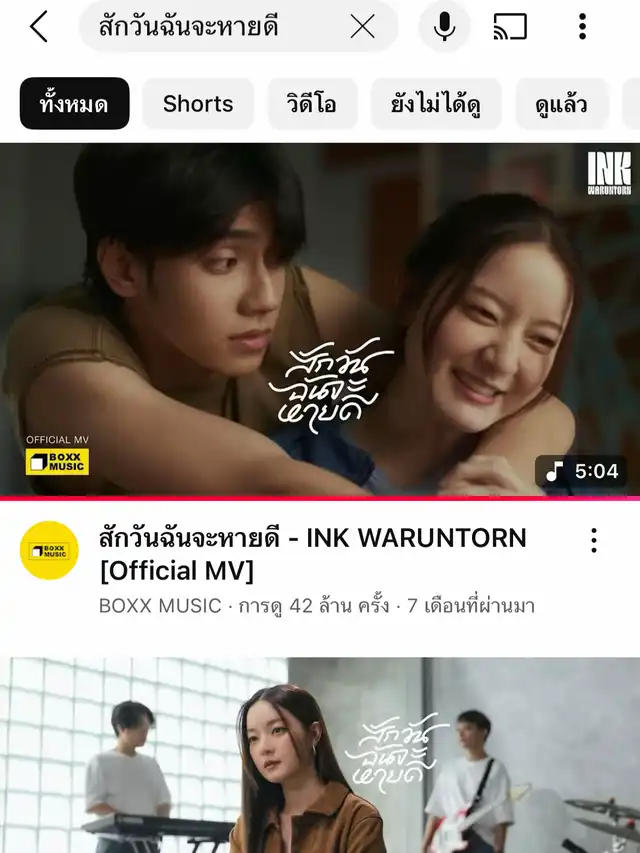
Task: Select the ยังไม่ได้ดู filter chip
Action: 435,104
